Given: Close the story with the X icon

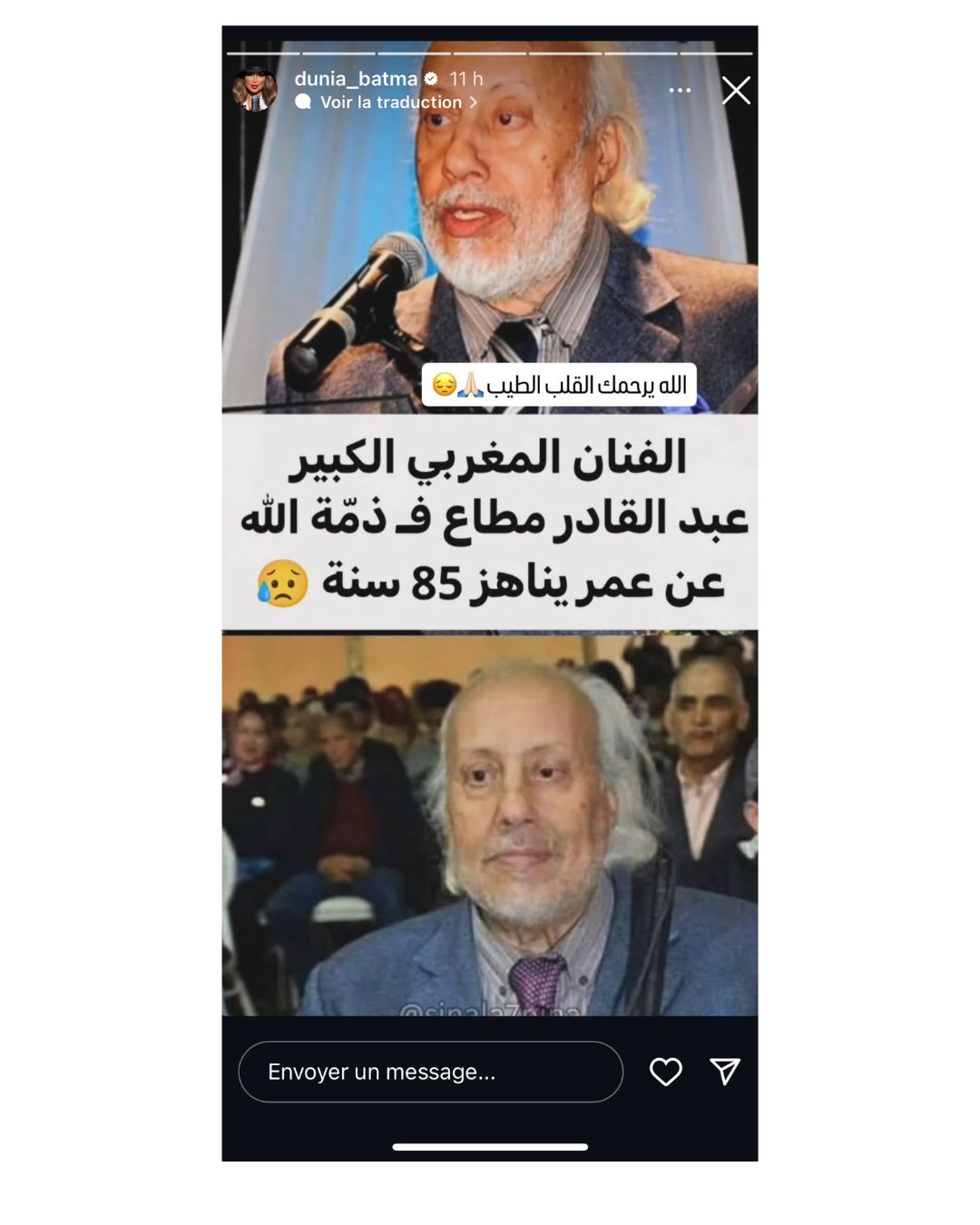Looking at the screenshot, I should tap(736, 90).
